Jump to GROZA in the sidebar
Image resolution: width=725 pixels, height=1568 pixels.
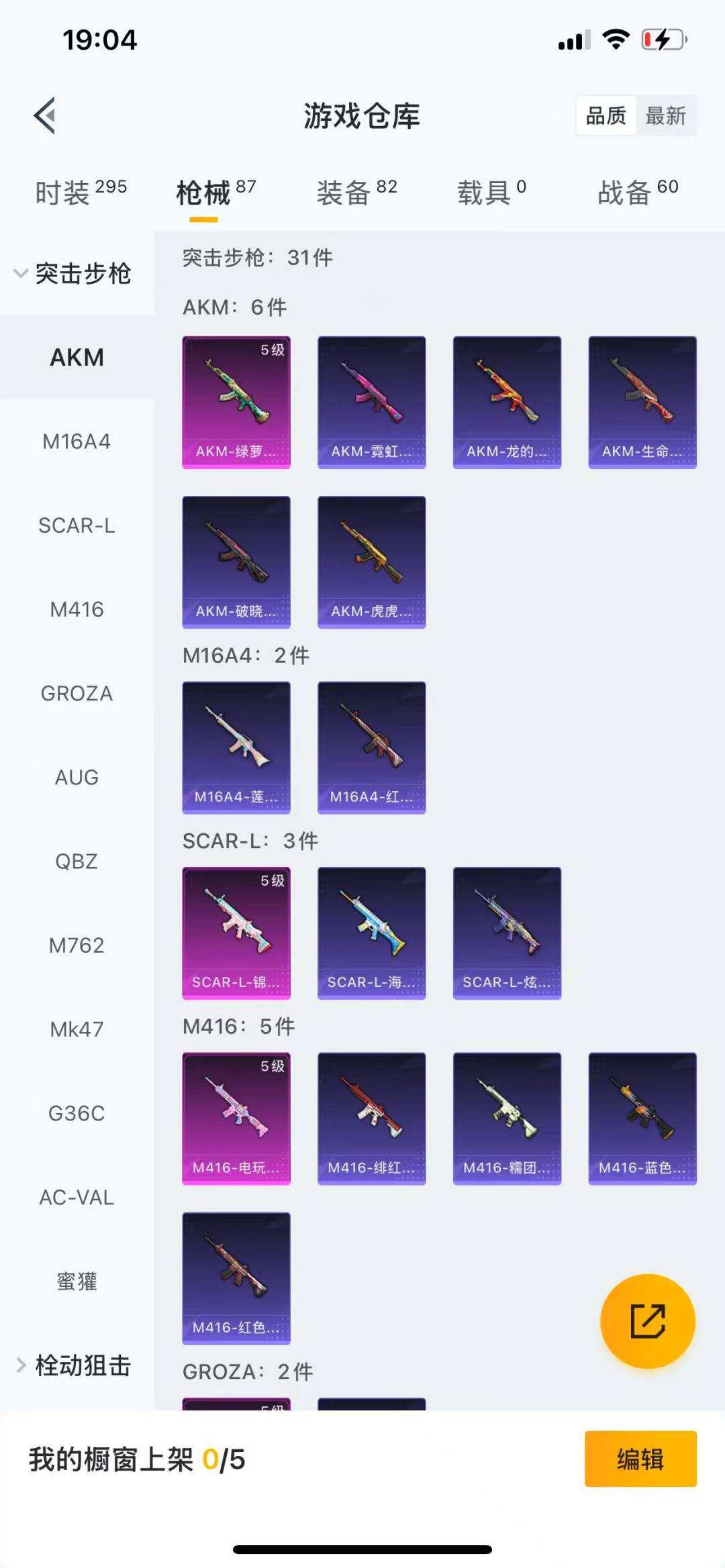(x=77, y=693)
